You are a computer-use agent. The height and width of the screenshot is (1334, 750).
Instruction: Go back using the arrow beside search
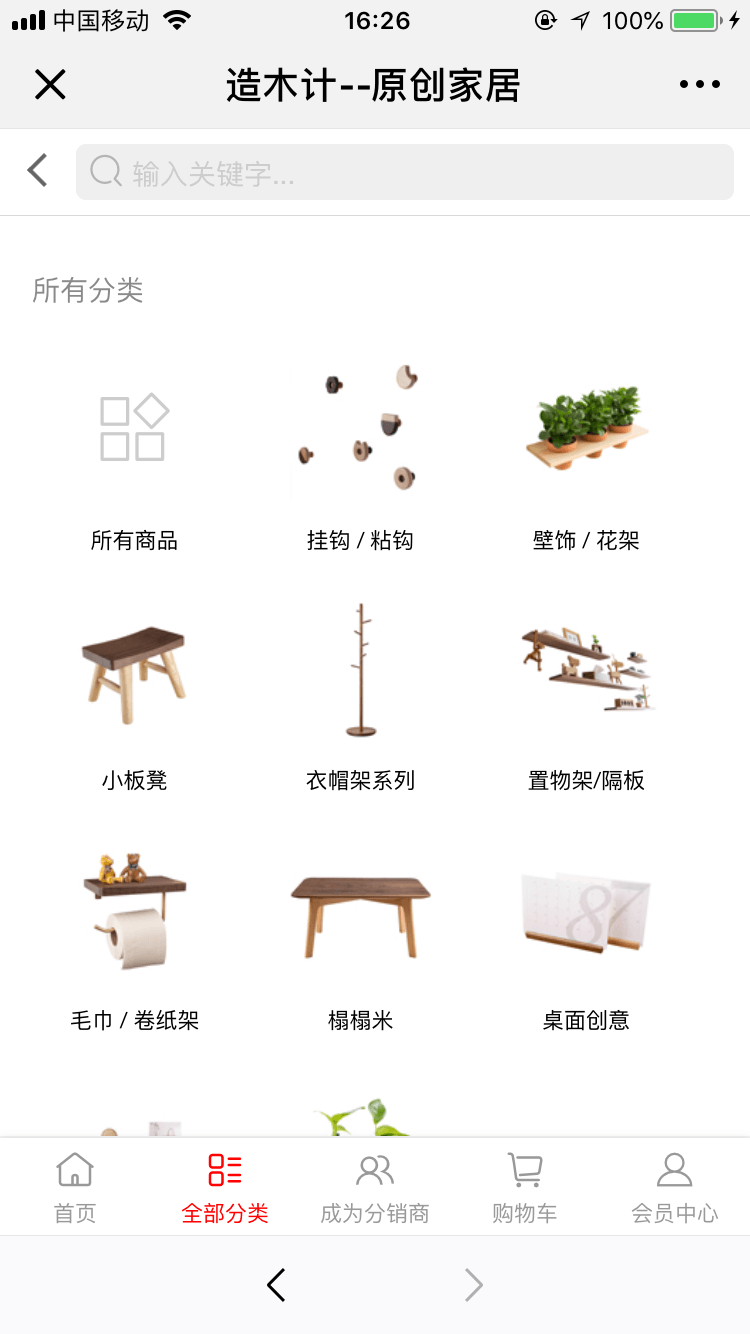pos(38,171)
